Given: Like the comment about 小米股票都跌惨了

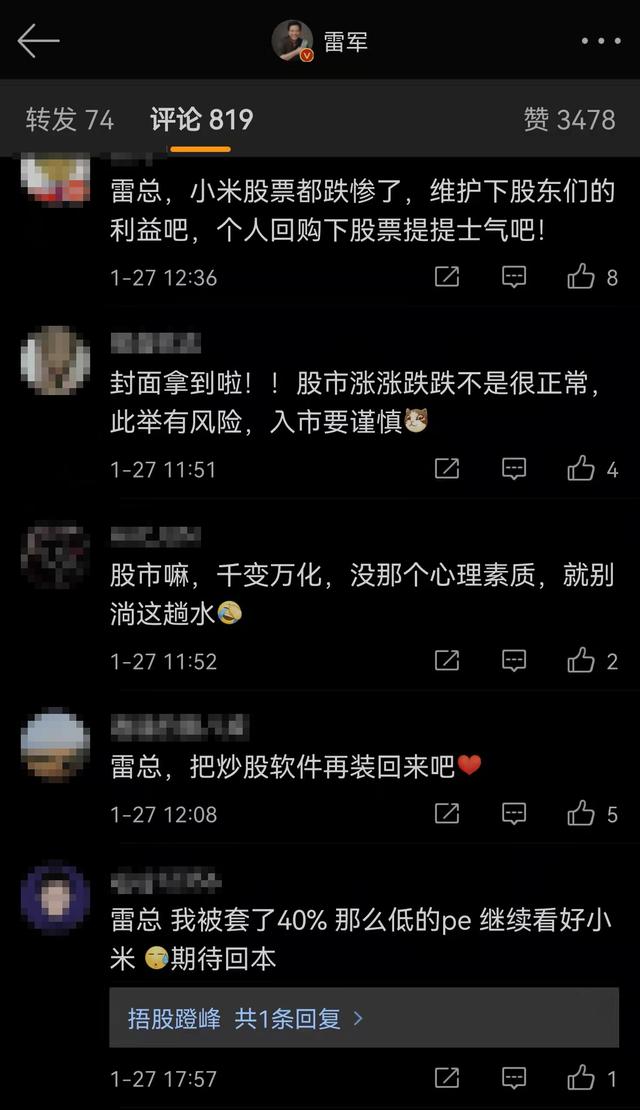Looking at the screenshot, I should [x=581, y=277].
